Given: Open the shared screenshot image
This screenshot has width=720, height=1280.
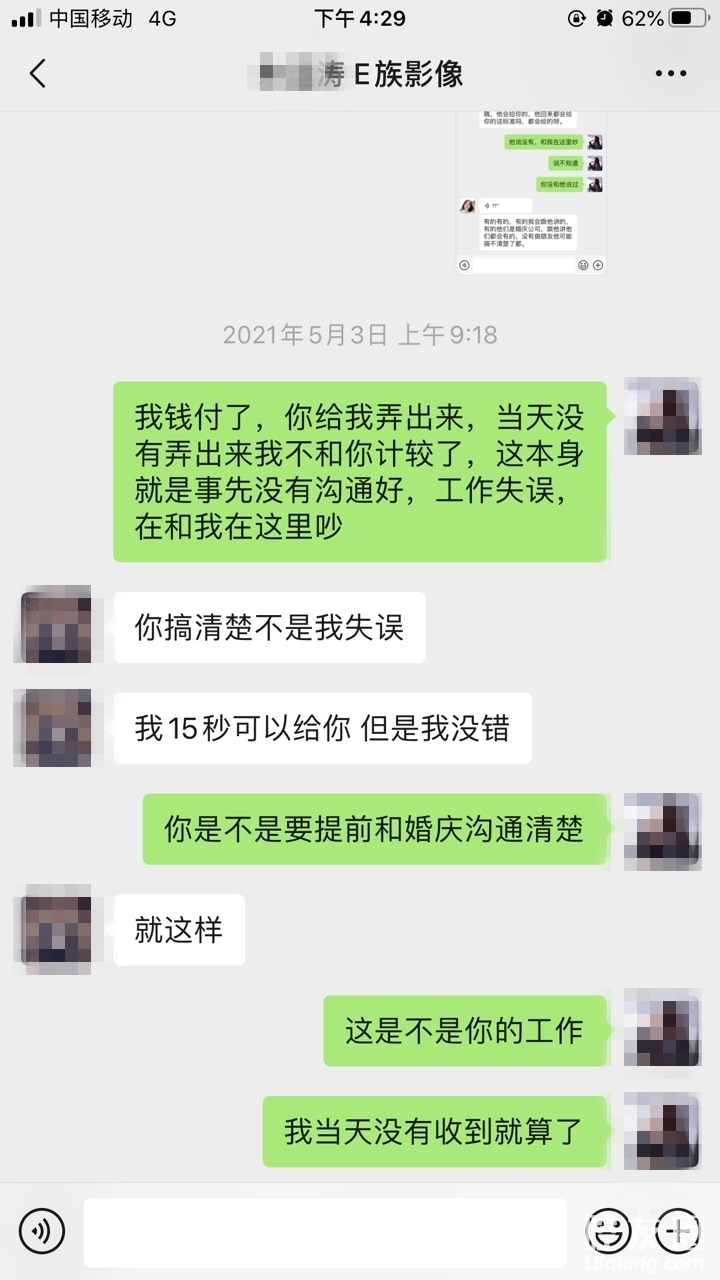Looking at the screenshot, I should (531, 192).
